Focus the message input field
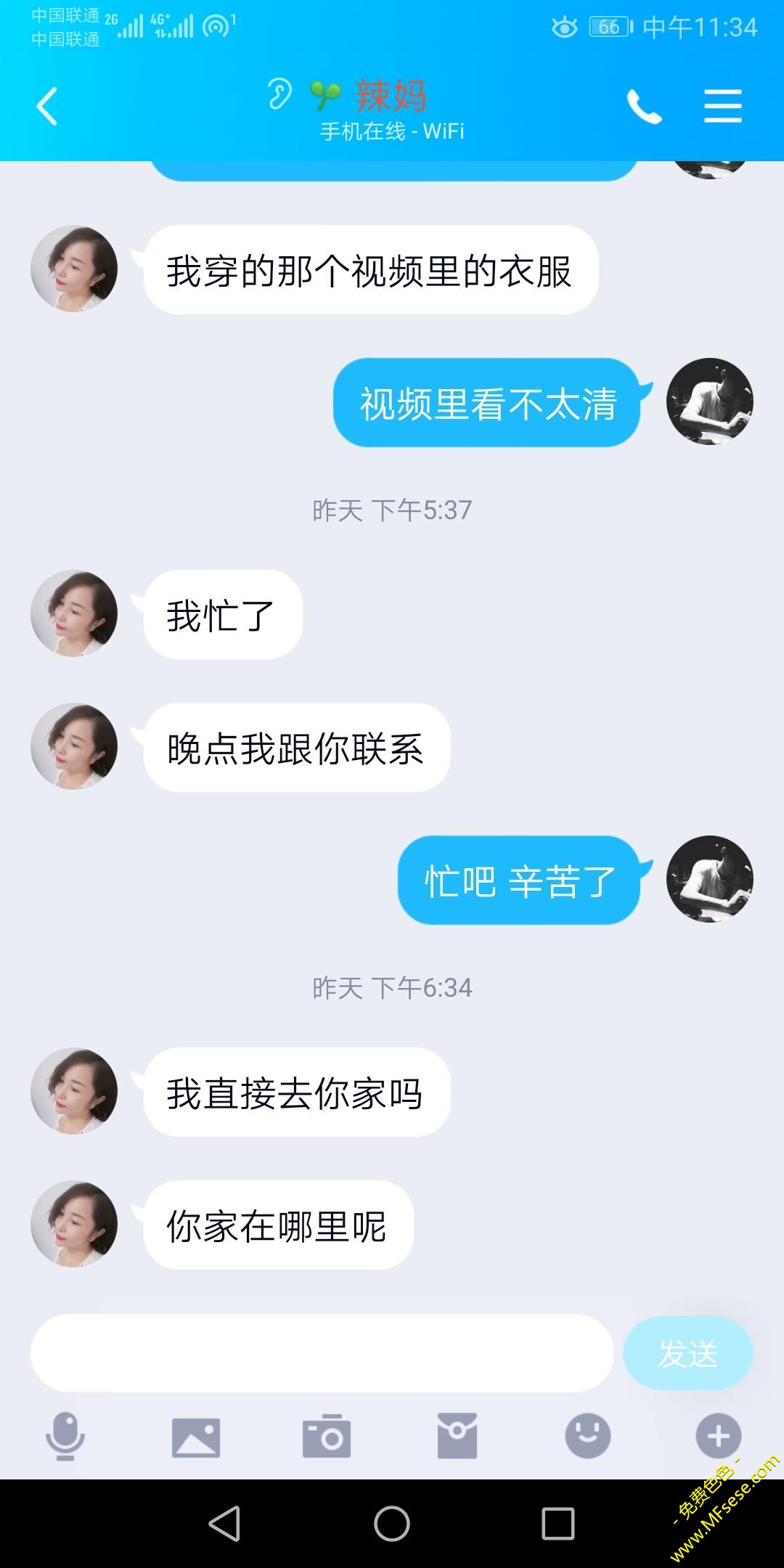The image size is (784, 1568). coord(322,1353)
